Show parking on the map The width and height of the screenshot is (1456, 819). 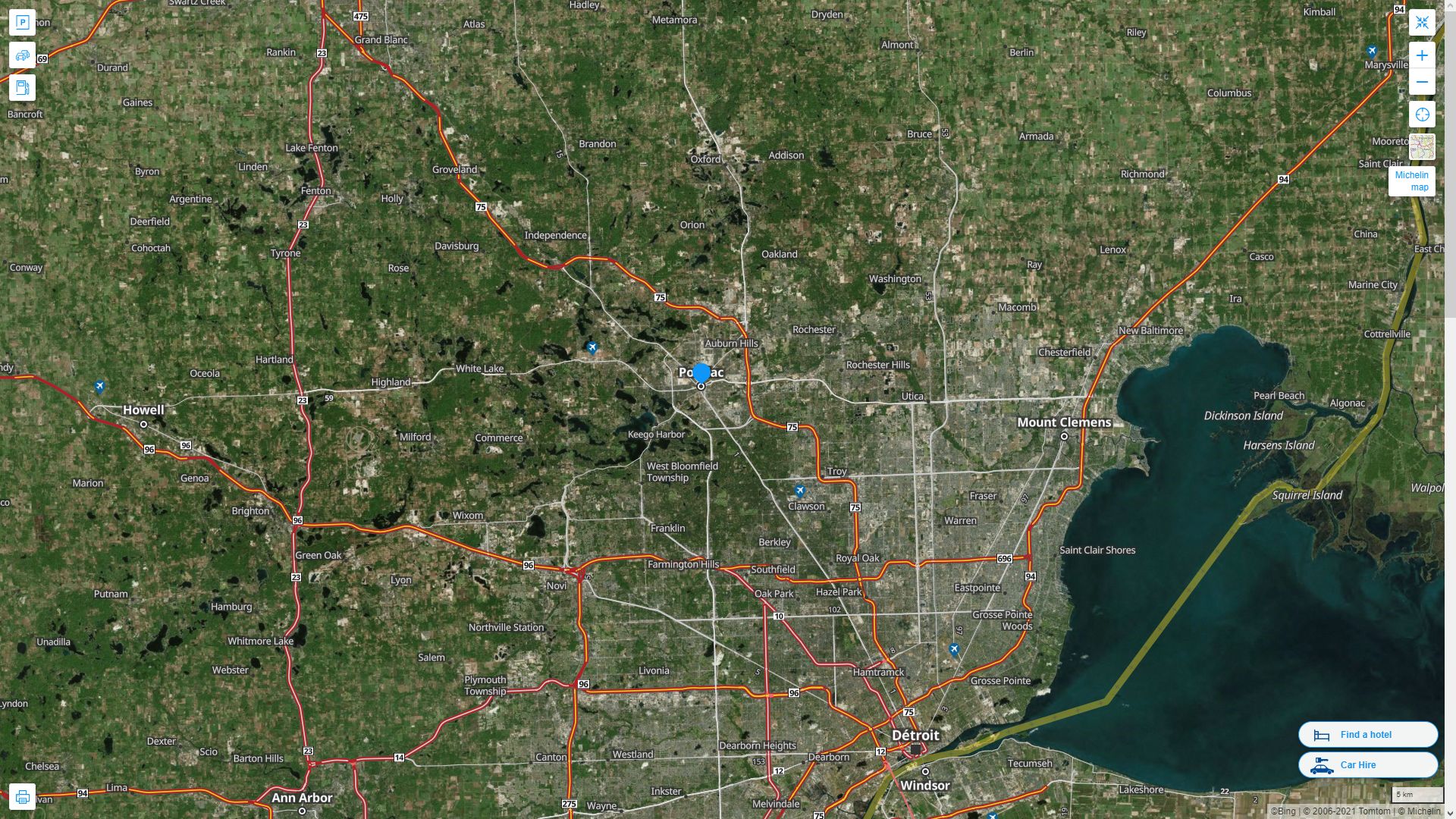coord(22,23)
